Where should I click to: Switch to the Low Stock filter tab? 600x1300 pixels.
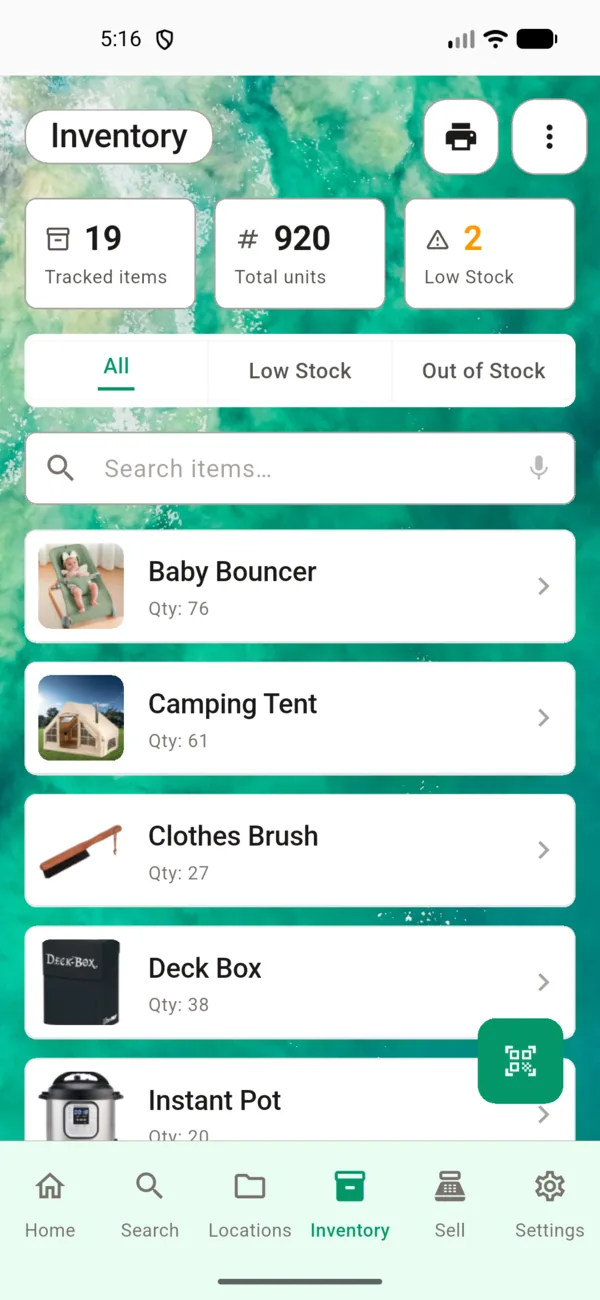tap(300, 371)
